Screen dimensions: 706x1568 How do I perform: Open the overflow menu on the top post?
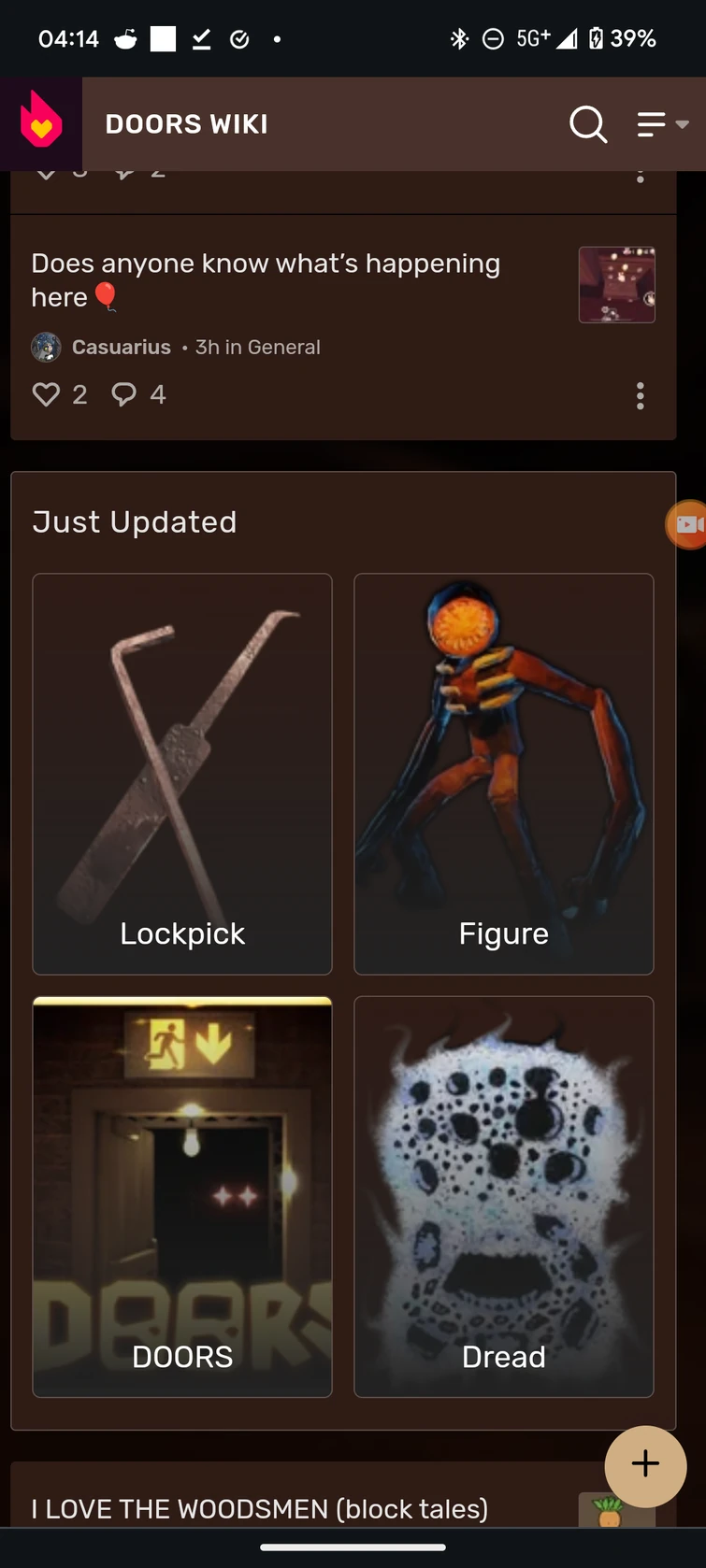[x=641, y=178]
